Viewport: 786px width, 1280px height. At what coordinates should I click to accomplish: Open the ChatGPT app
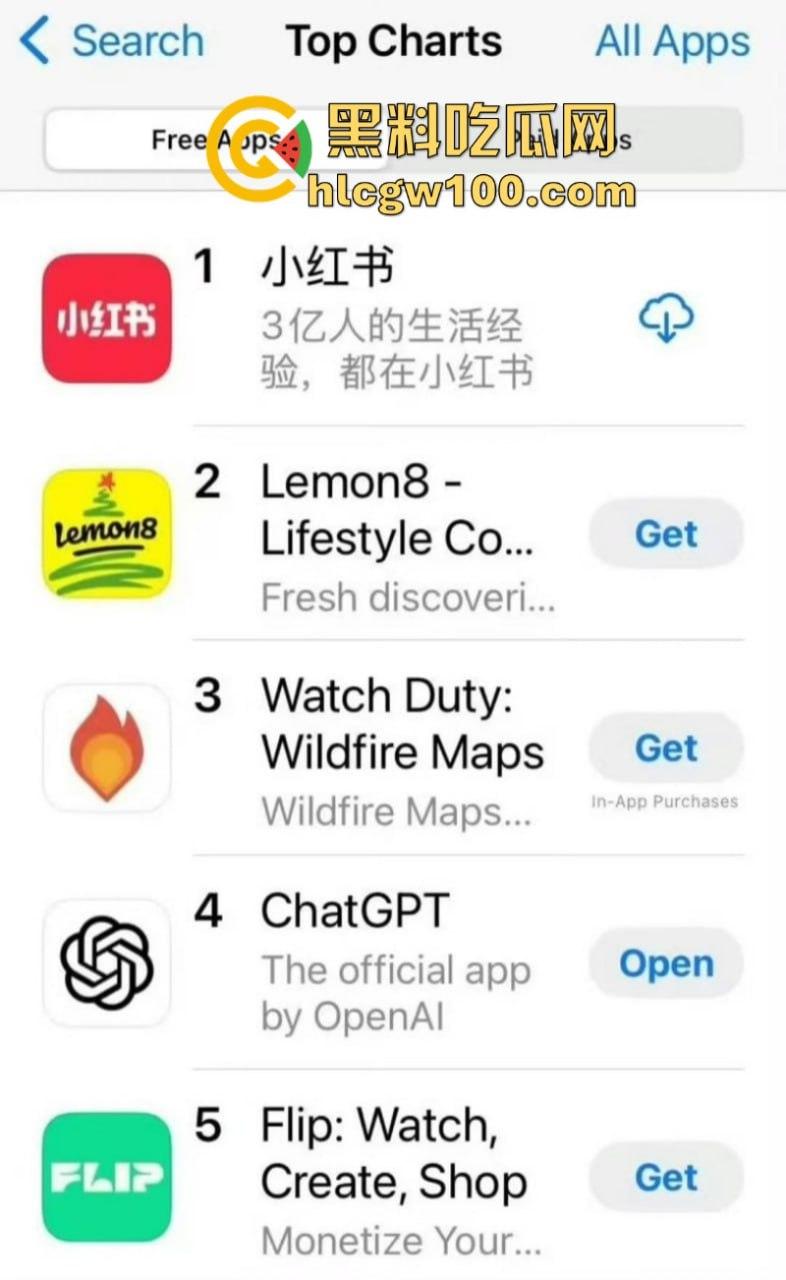coord(666,963)
